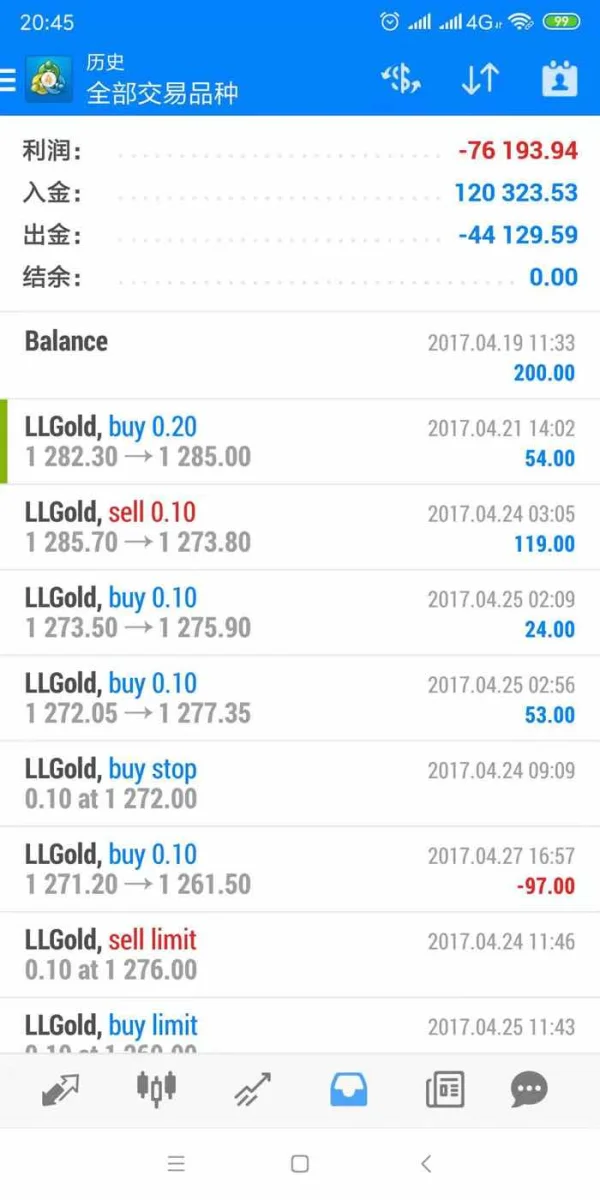
Task: Open the LLGold buy stop order
Action: 300,783
